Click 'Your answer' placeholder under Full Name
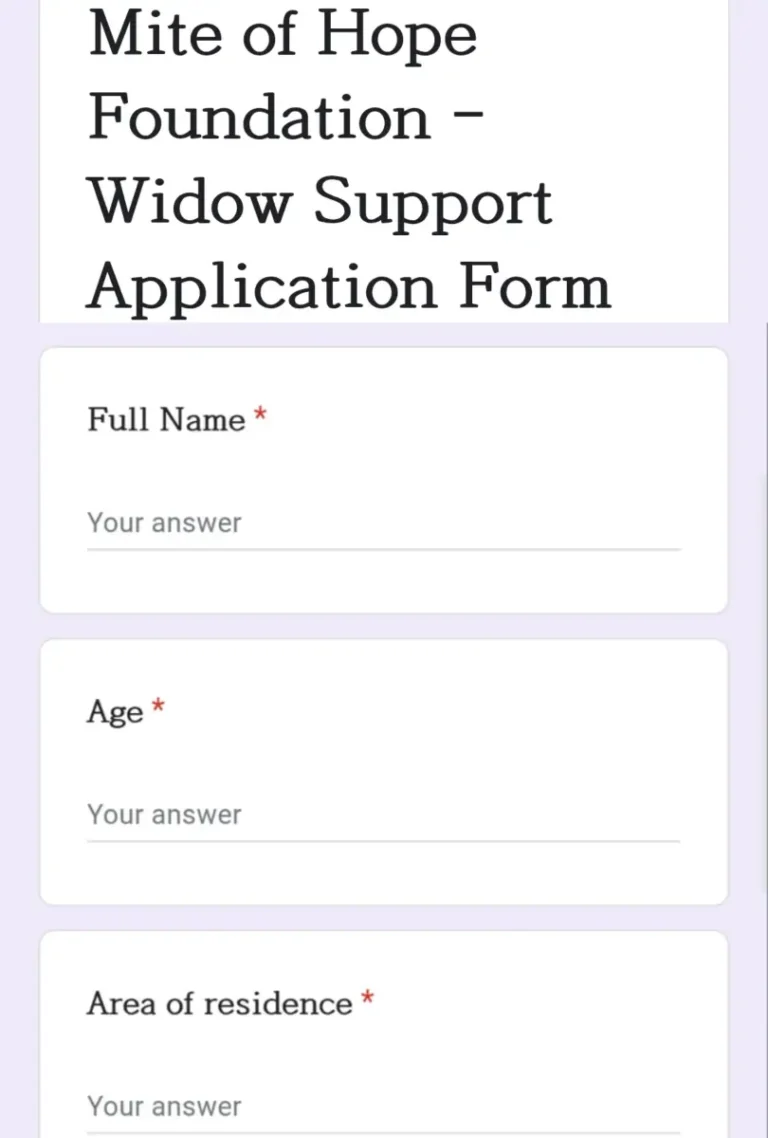The image size is (768, 1138). point(164,523)
